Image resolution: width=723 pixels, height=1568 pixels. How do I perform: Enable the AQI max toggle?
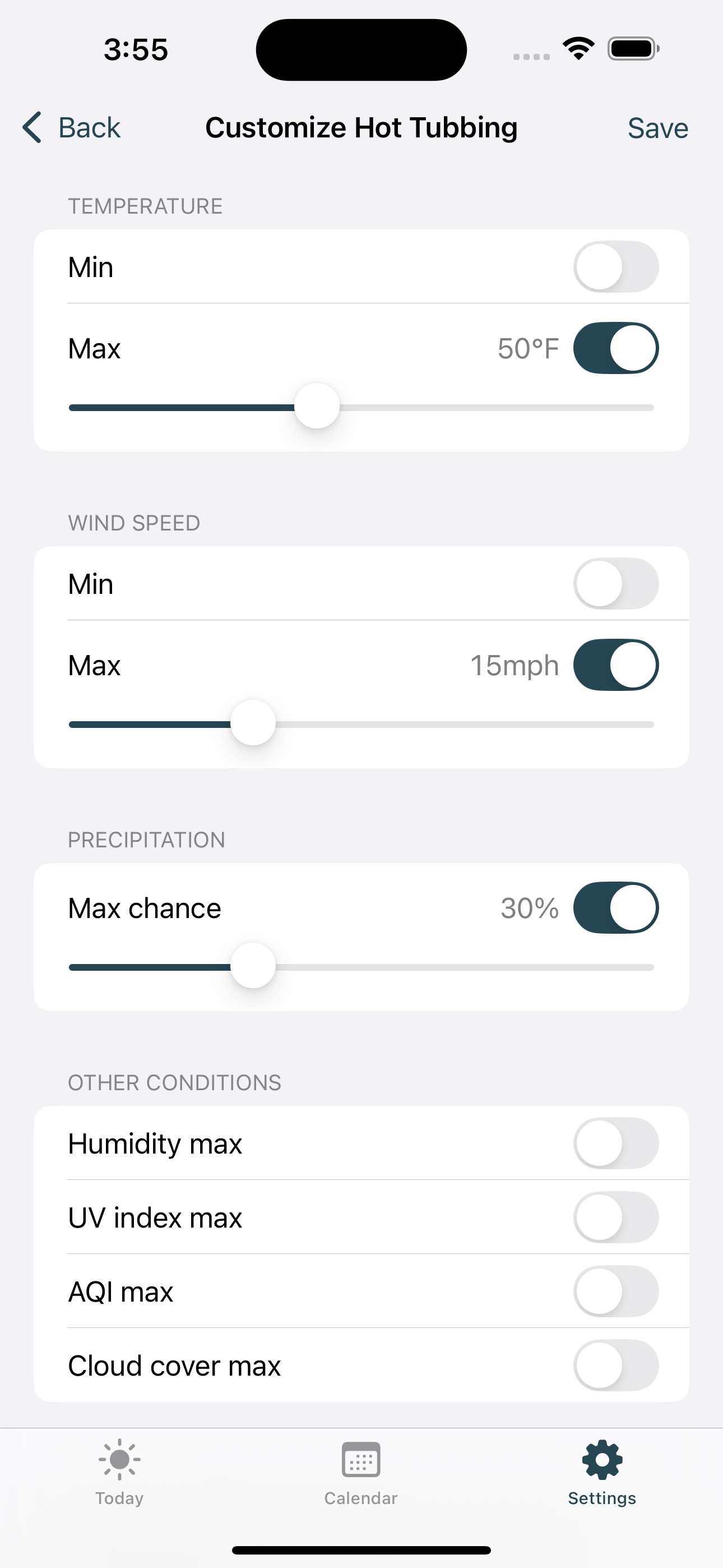[616, 1292]
